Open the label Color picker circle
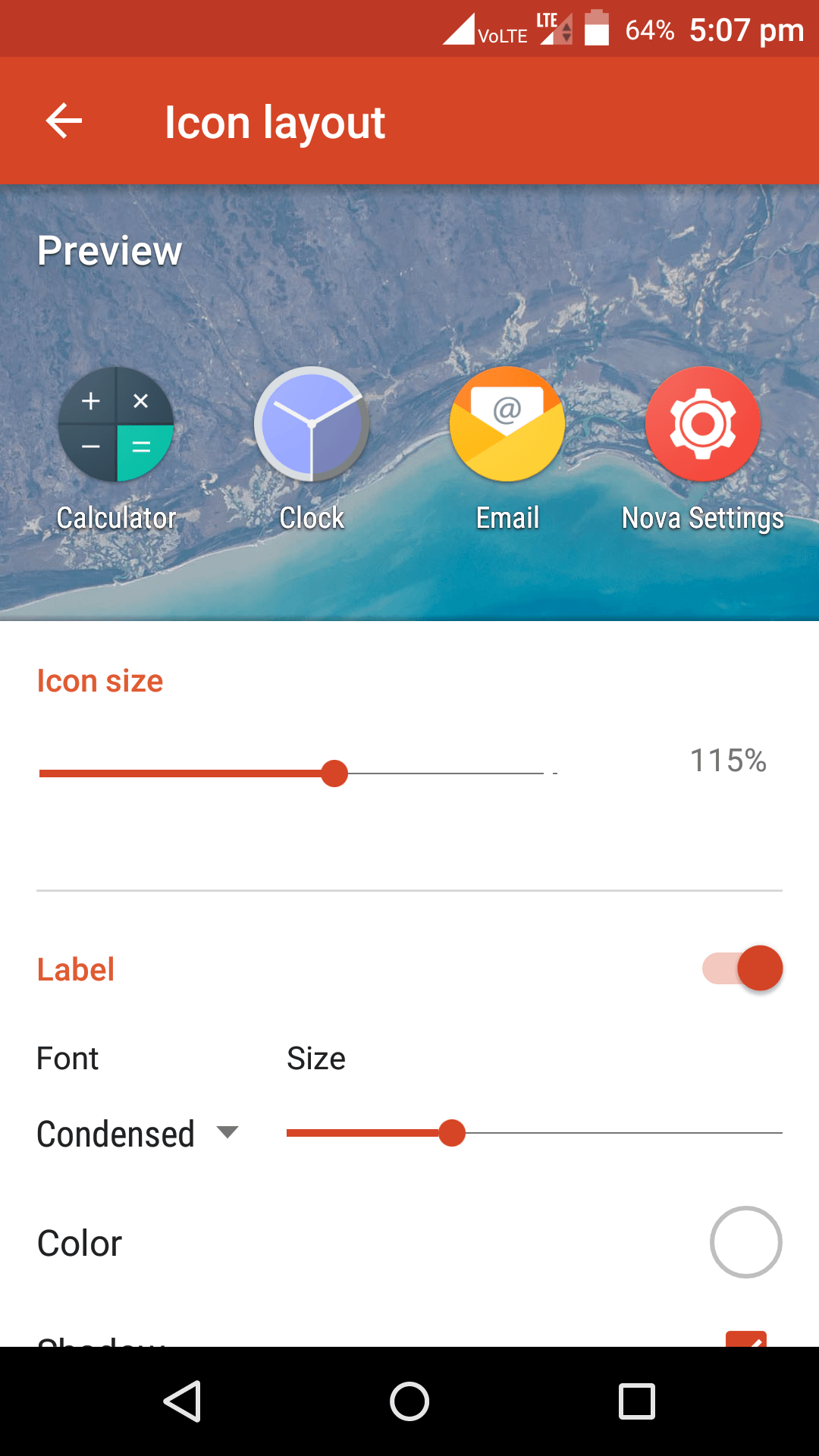 745,1242
